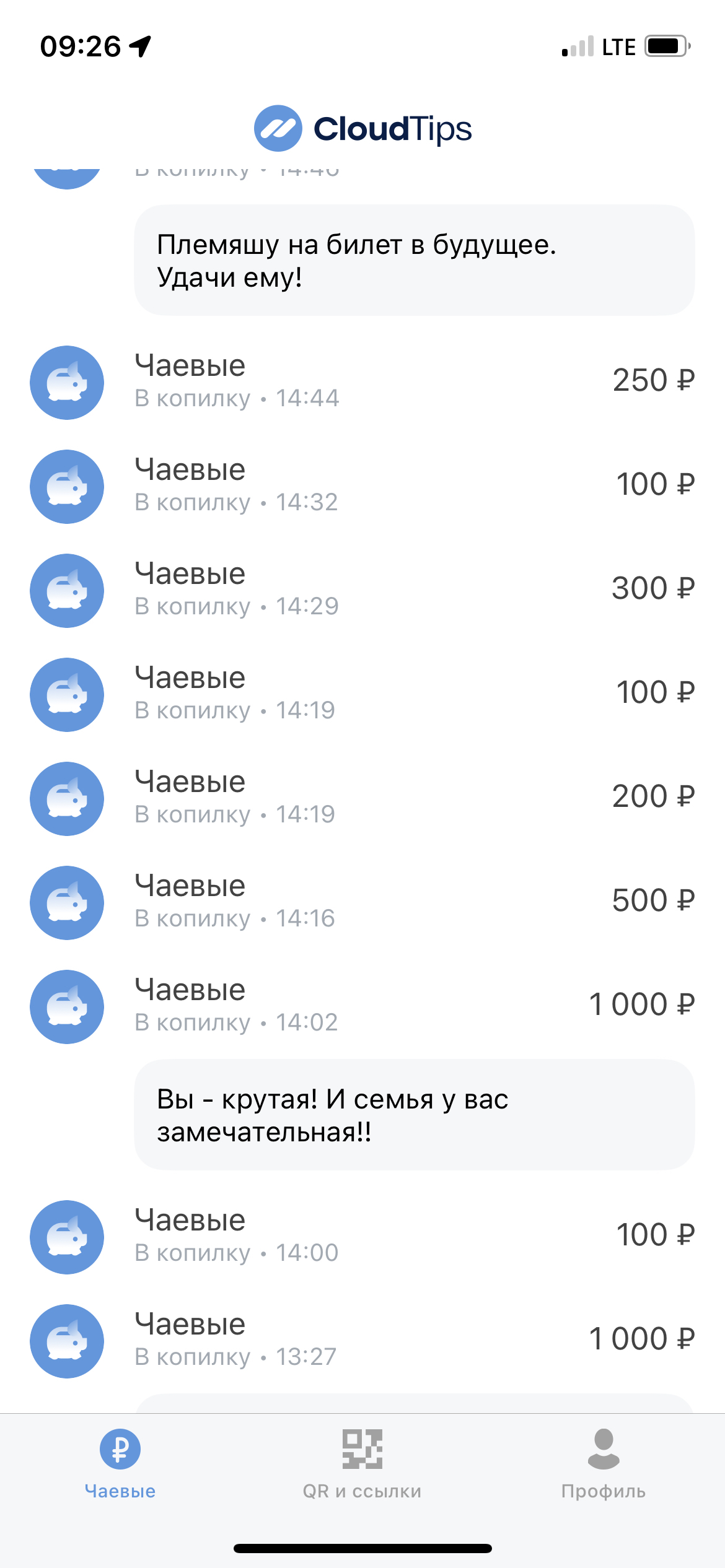Go to the Профиль tab
The width and height of the screenshot is (725, 1568).
(604, 1464)
